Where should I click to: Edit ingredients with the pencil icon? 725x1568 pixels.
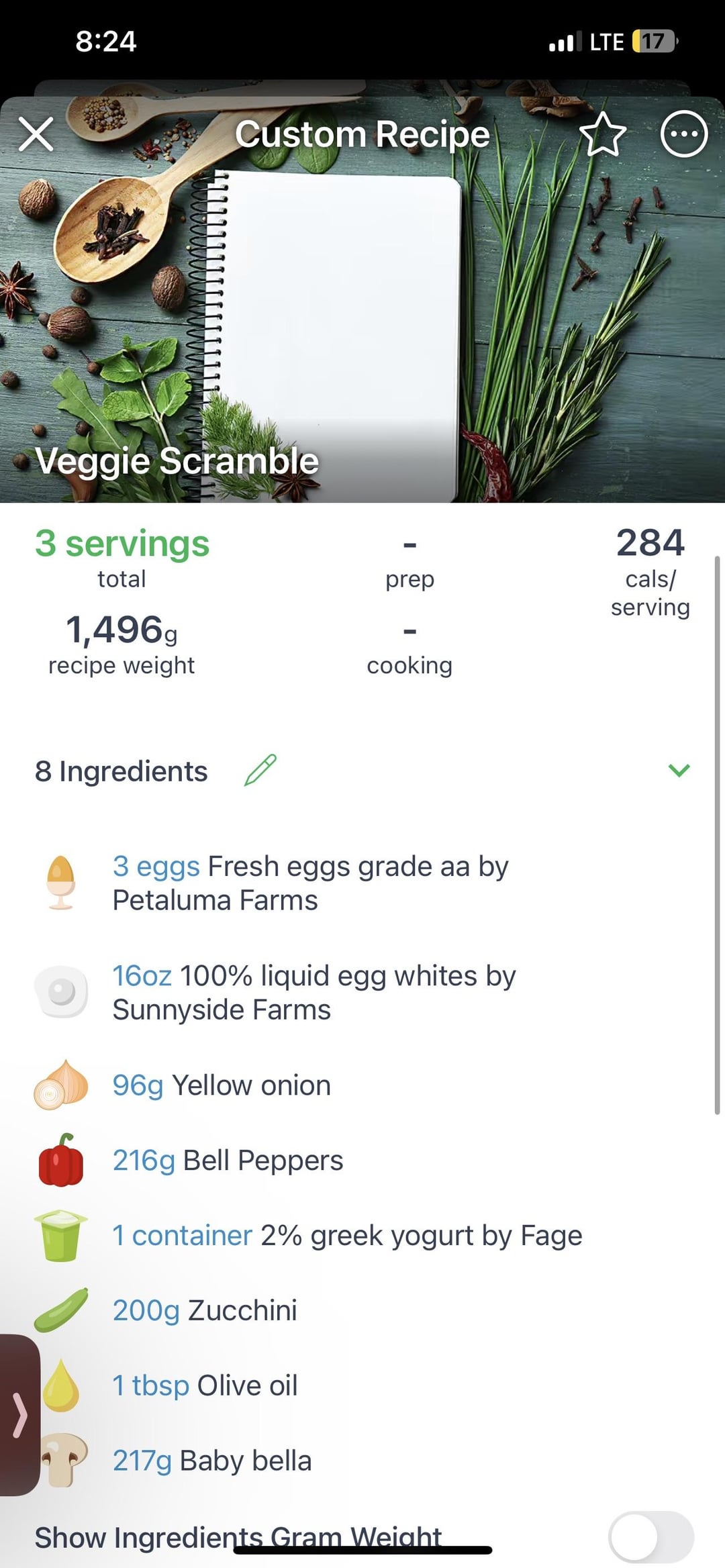point(260,771)
